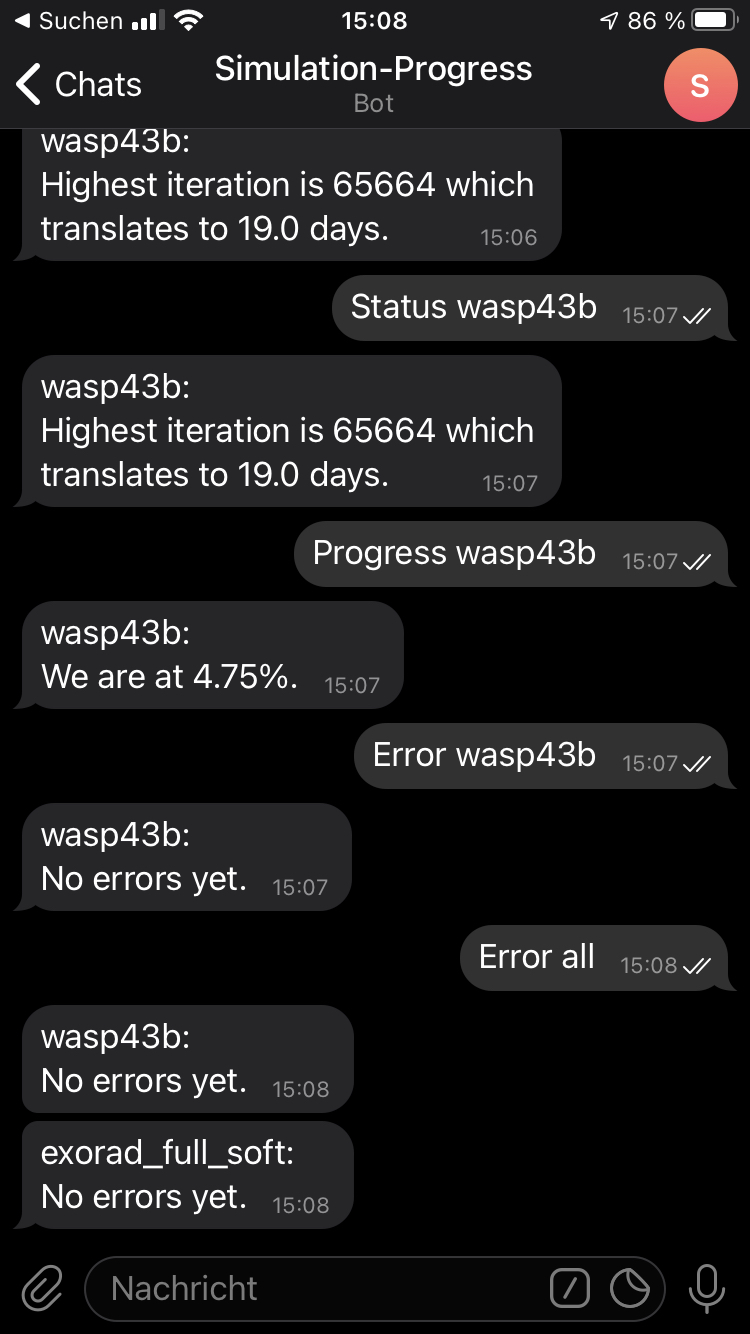
Task: Tap the microphone to record voice message
Action: [706, 1288]
